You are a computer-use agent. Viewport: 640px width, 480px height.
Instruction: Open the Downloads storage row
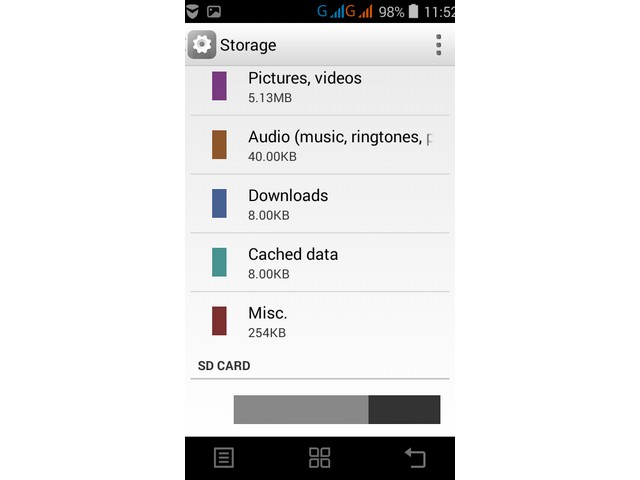point(318,204)
